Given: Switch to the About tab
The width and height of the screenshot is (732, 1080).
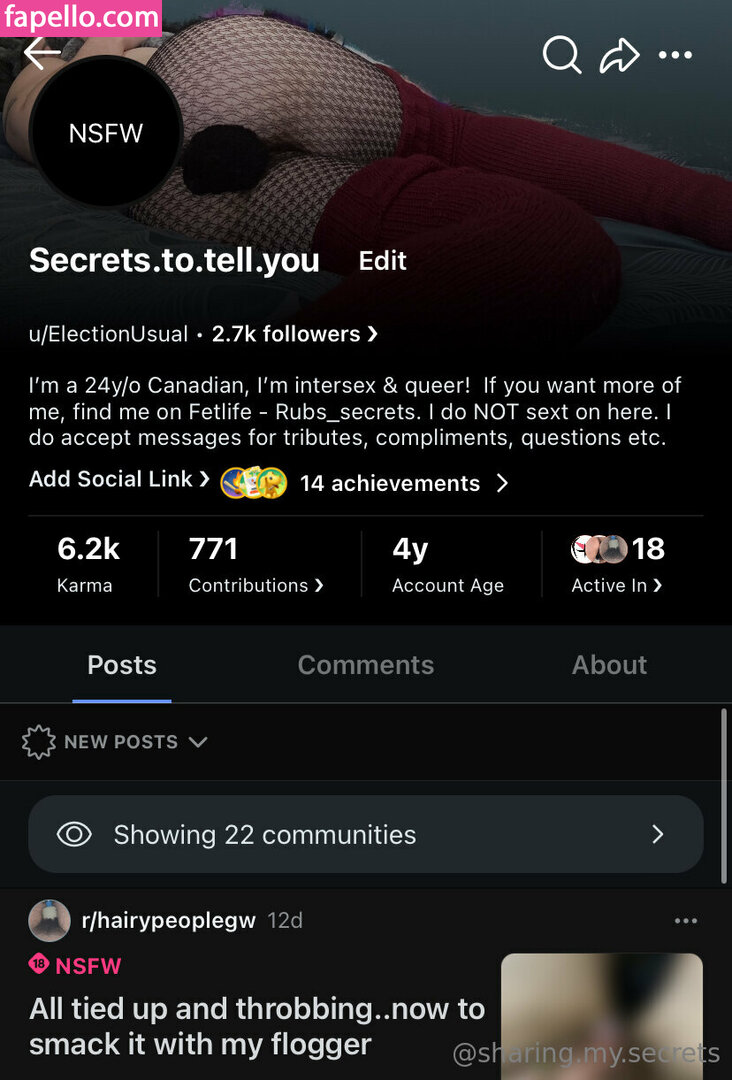Looking at the screenshot, I should point(609,665).
